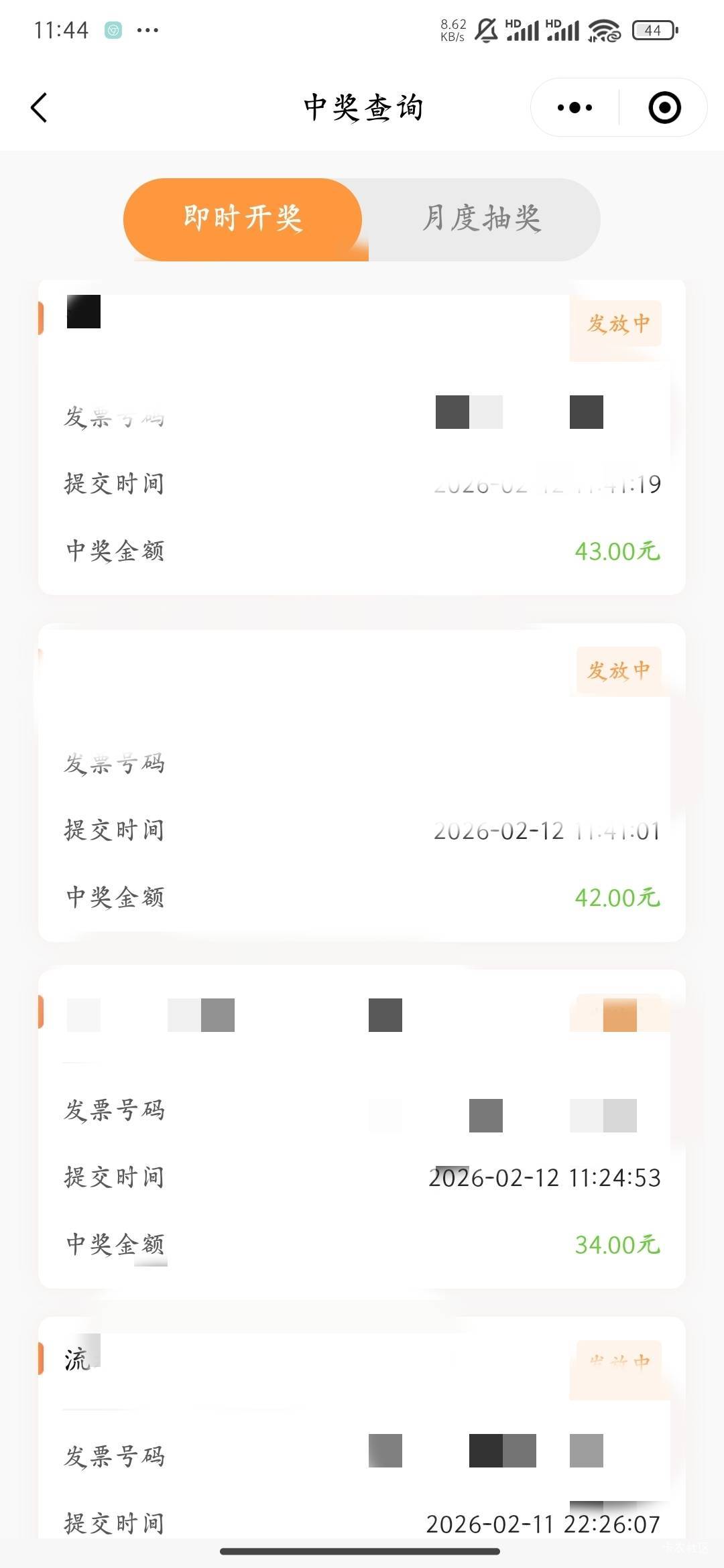
Task: Close the mini program with the circle button
Action: (x=664, y=107)
